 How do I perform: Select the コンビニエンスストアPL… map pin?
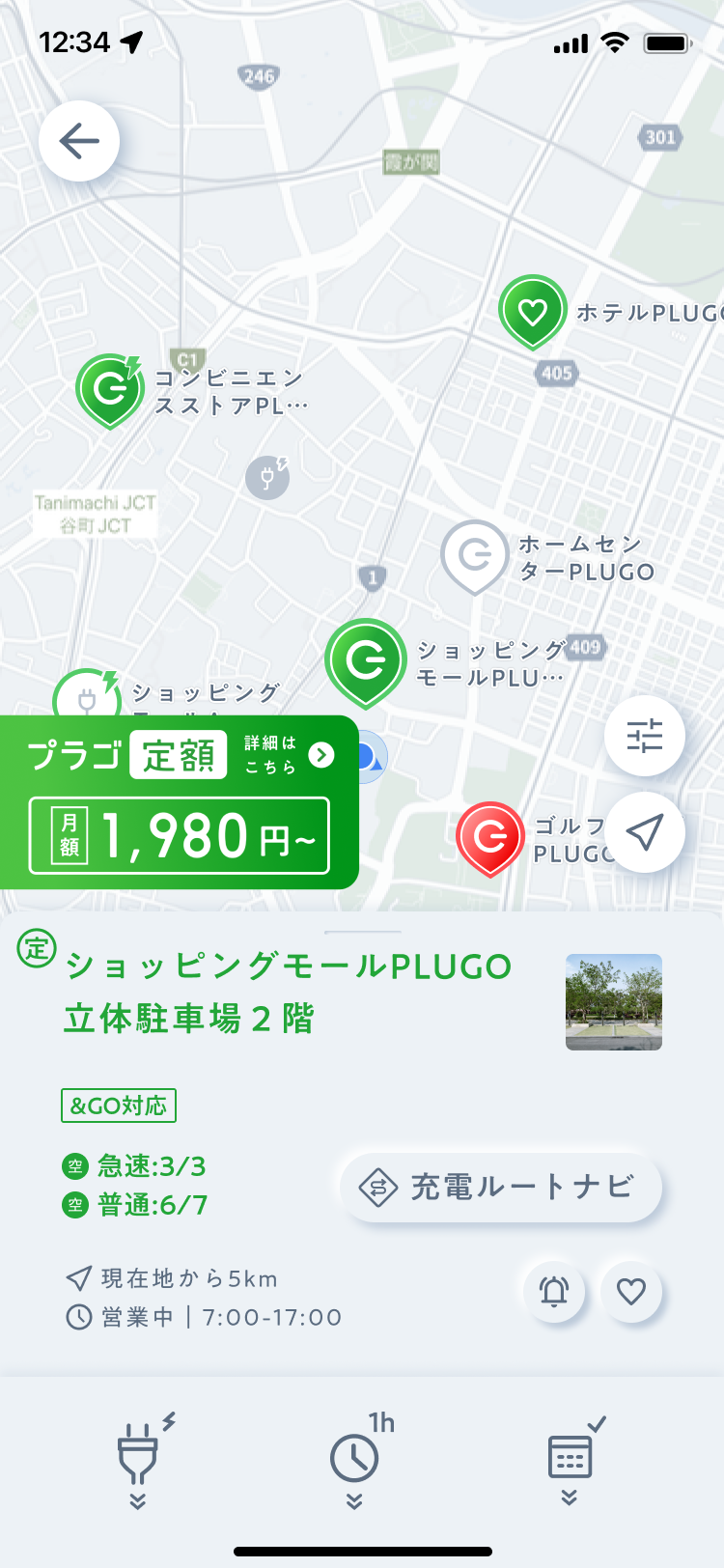click(x=110, y=389)
